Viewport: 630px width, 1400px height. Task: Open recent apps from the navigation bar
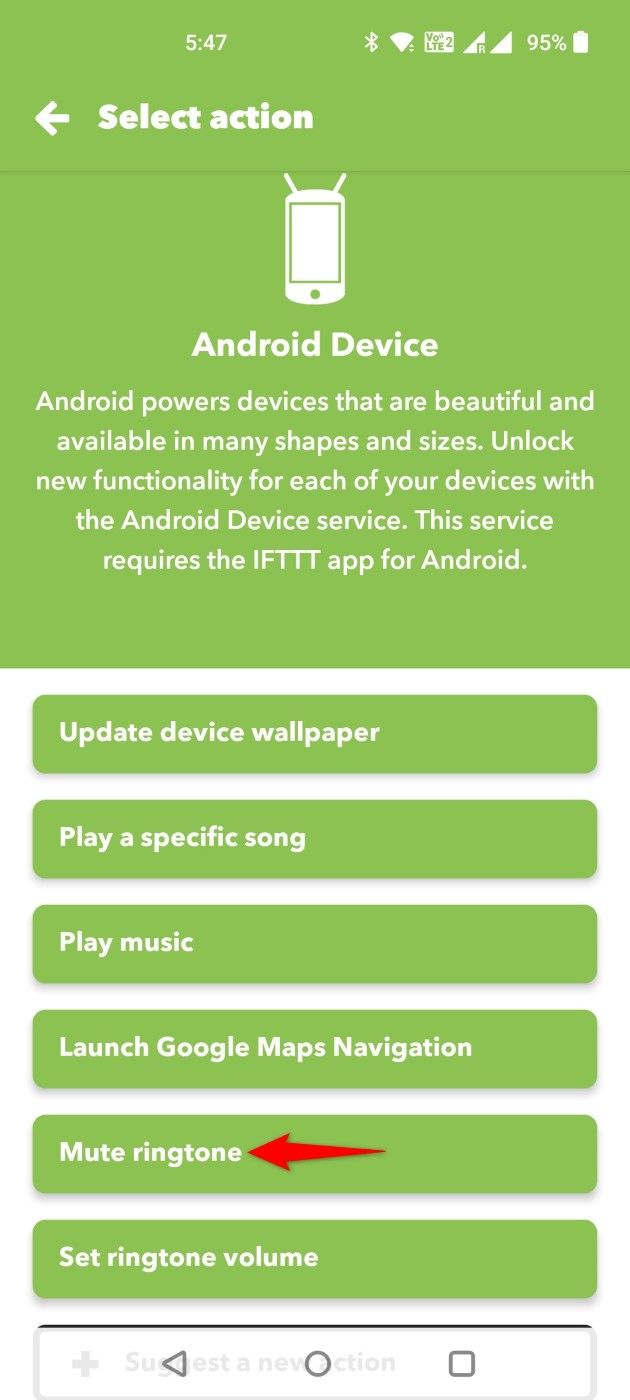[461, 1363]
